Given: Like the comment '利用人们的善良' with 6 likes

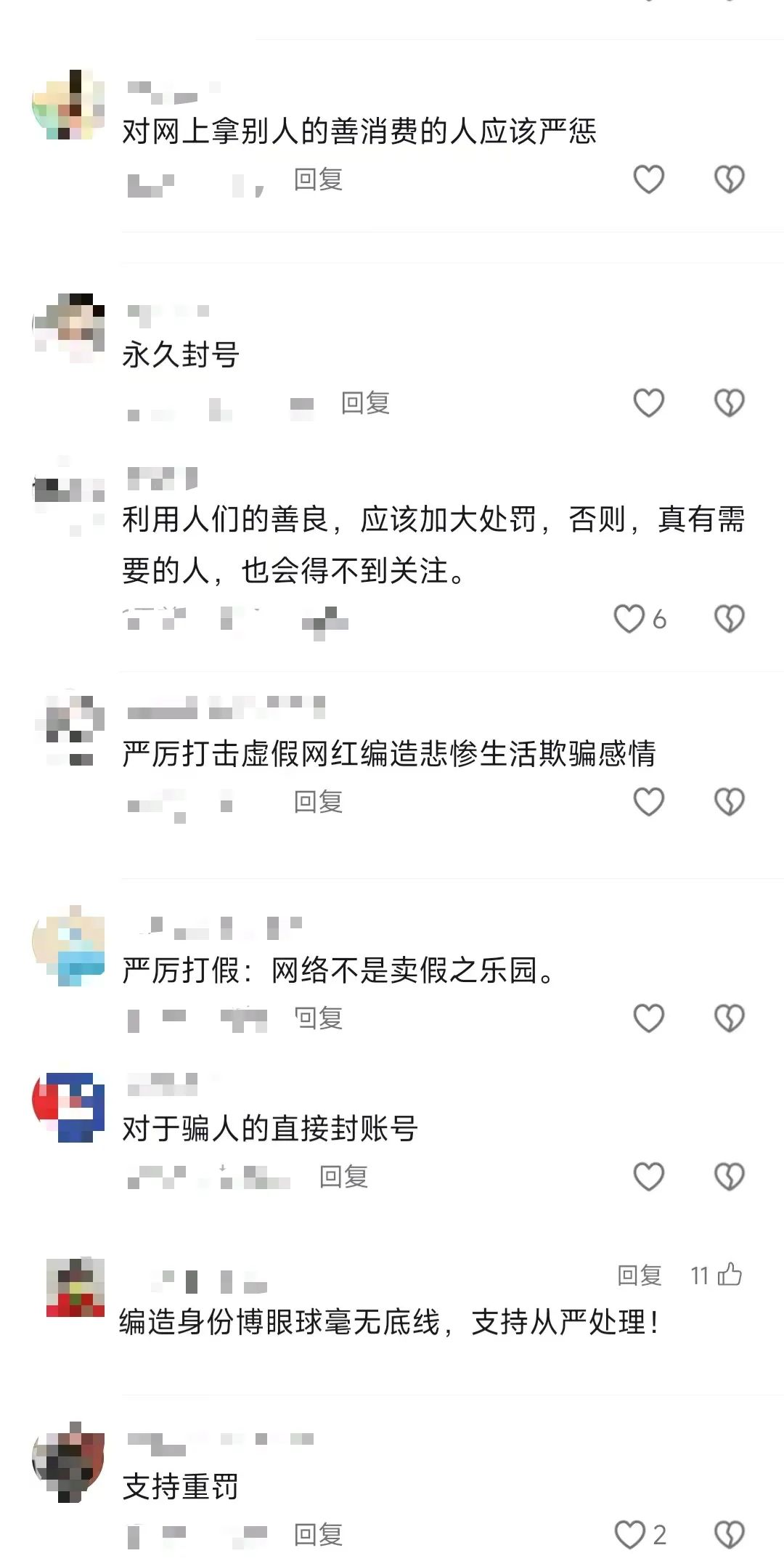Looking at the screenshot, I should tap(629, 619).
